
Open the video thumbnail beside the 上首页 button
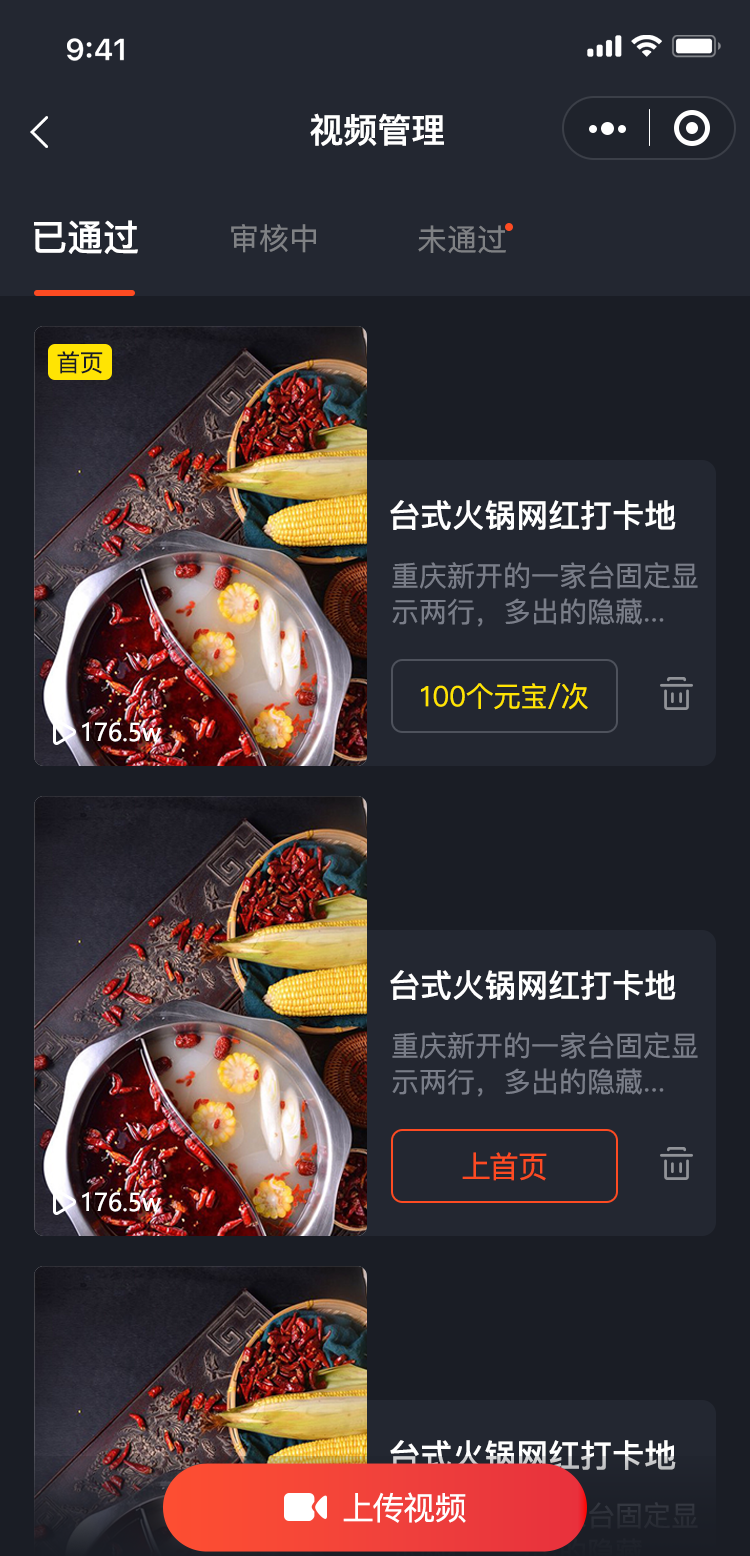click(x=200, y=1016)
